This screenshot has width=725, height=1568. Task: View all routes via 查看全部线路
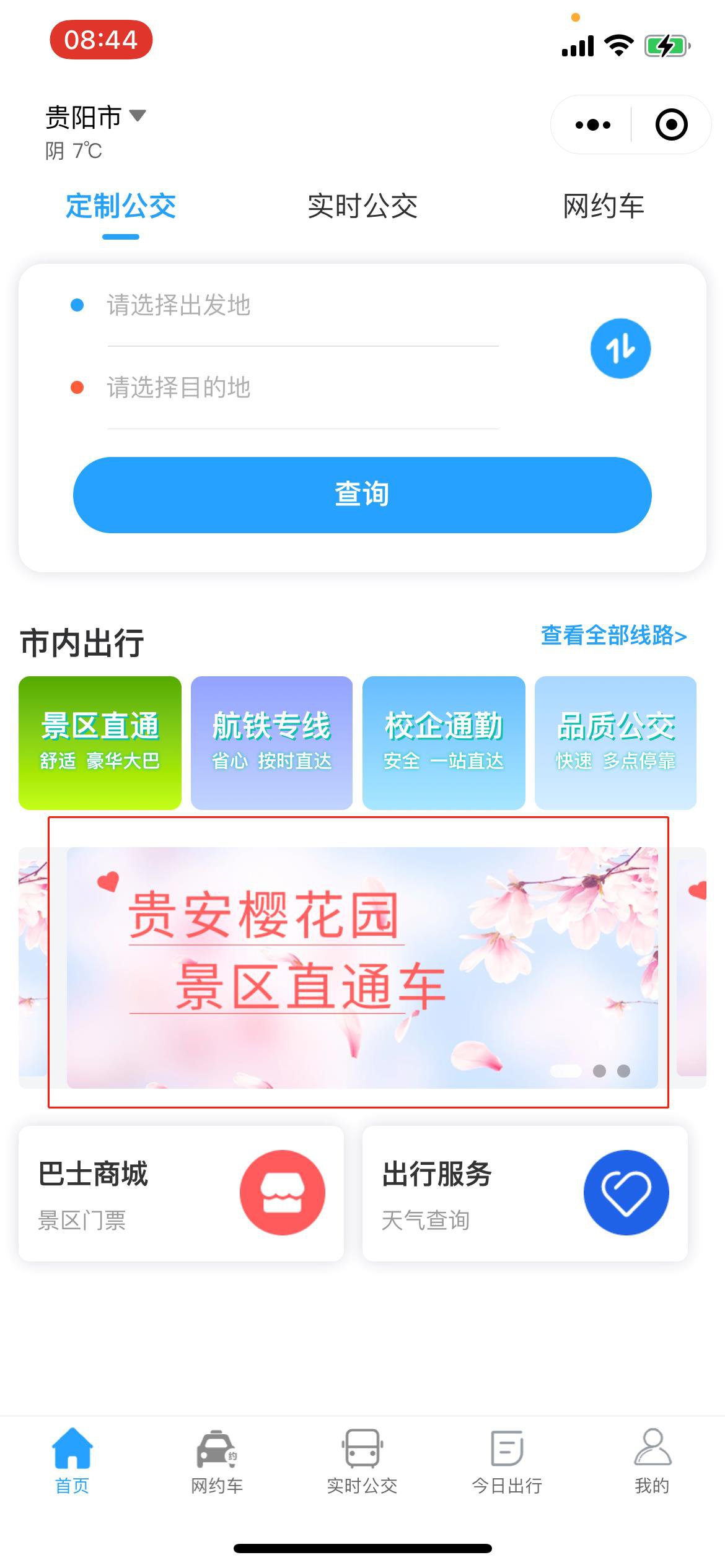tap(613, 635)
